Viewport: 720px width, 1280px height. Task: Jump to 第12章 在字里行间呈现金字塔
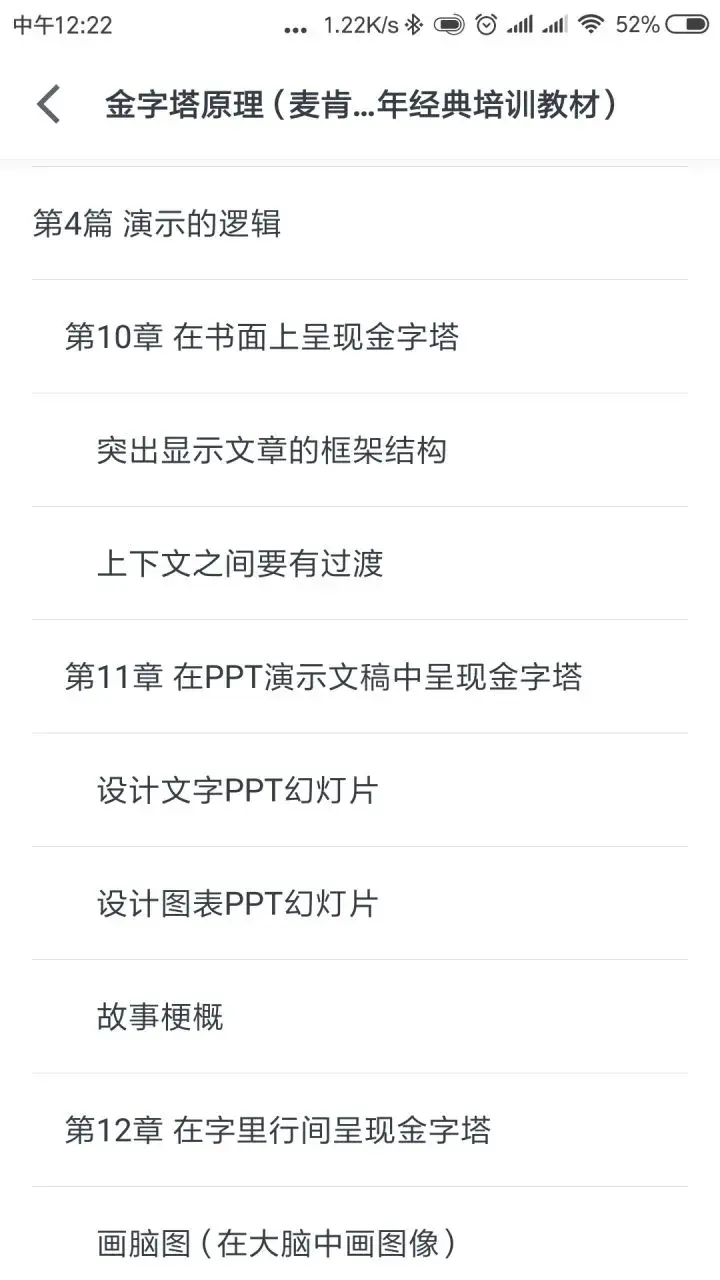point(278,1131)
